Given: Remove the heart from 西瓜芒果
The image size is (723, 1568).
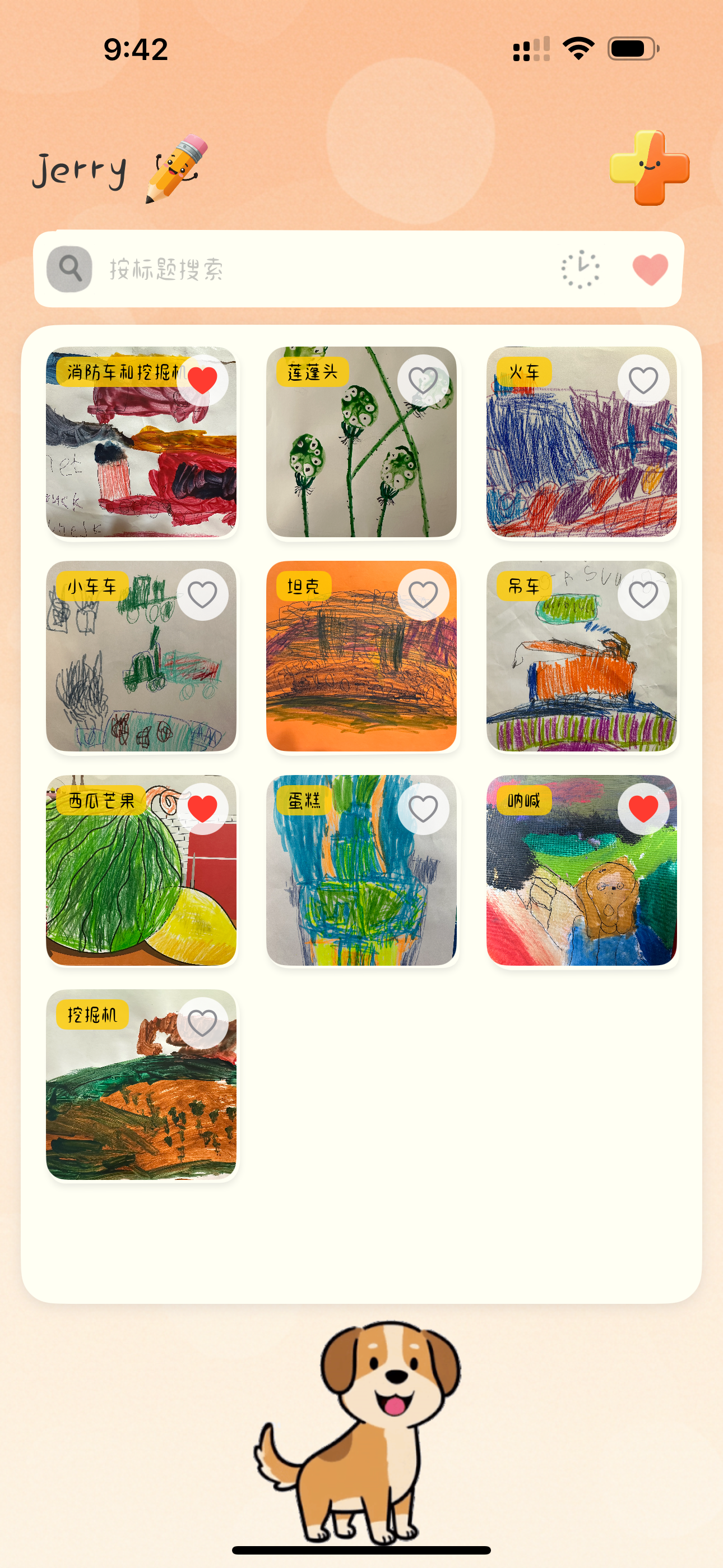Looking at the screenshot, I should tap(203, 809).
